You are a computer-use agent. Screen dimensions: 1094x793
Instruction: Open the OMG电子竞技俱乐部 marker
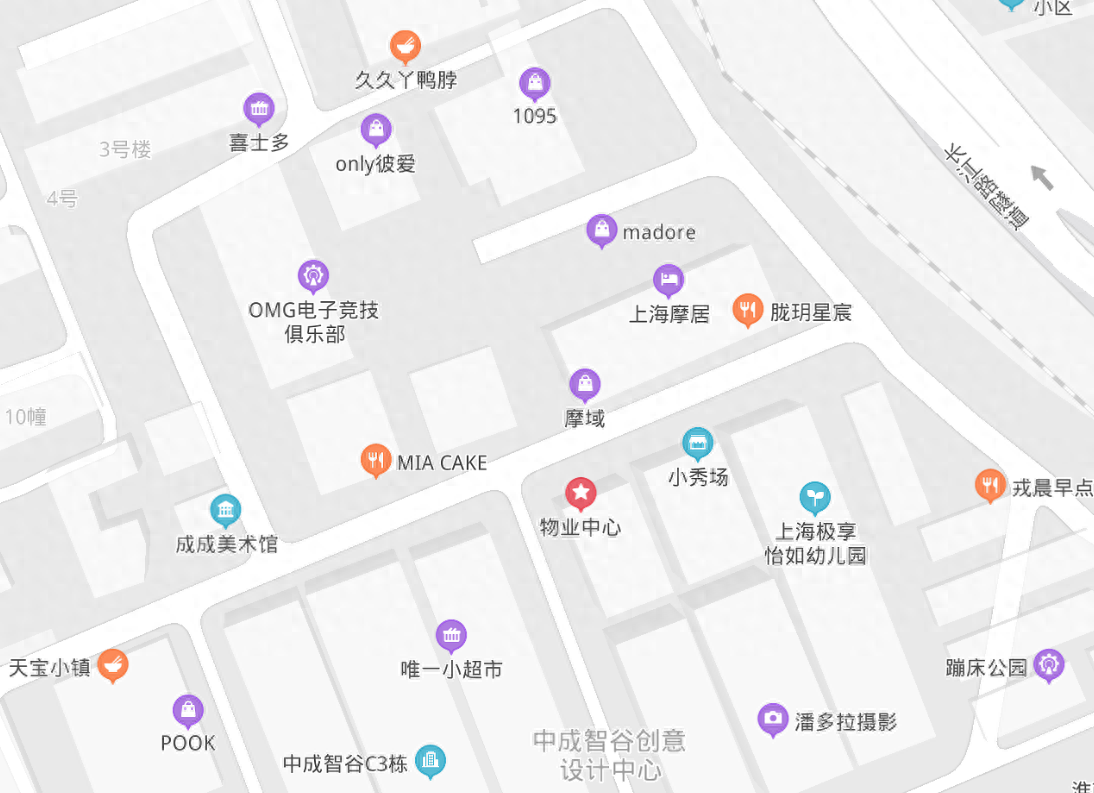click(313, 276)
